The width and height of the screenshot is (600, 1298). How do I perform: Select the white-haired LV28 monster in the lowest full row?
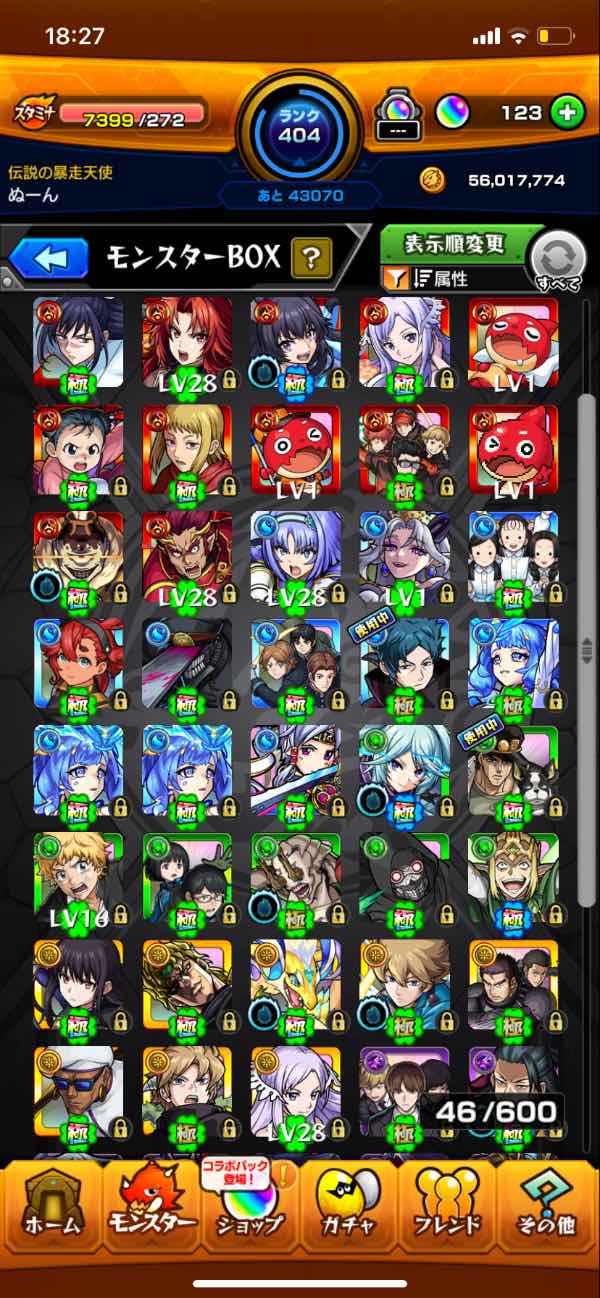pyautogui.click(x=295, y=1095)
